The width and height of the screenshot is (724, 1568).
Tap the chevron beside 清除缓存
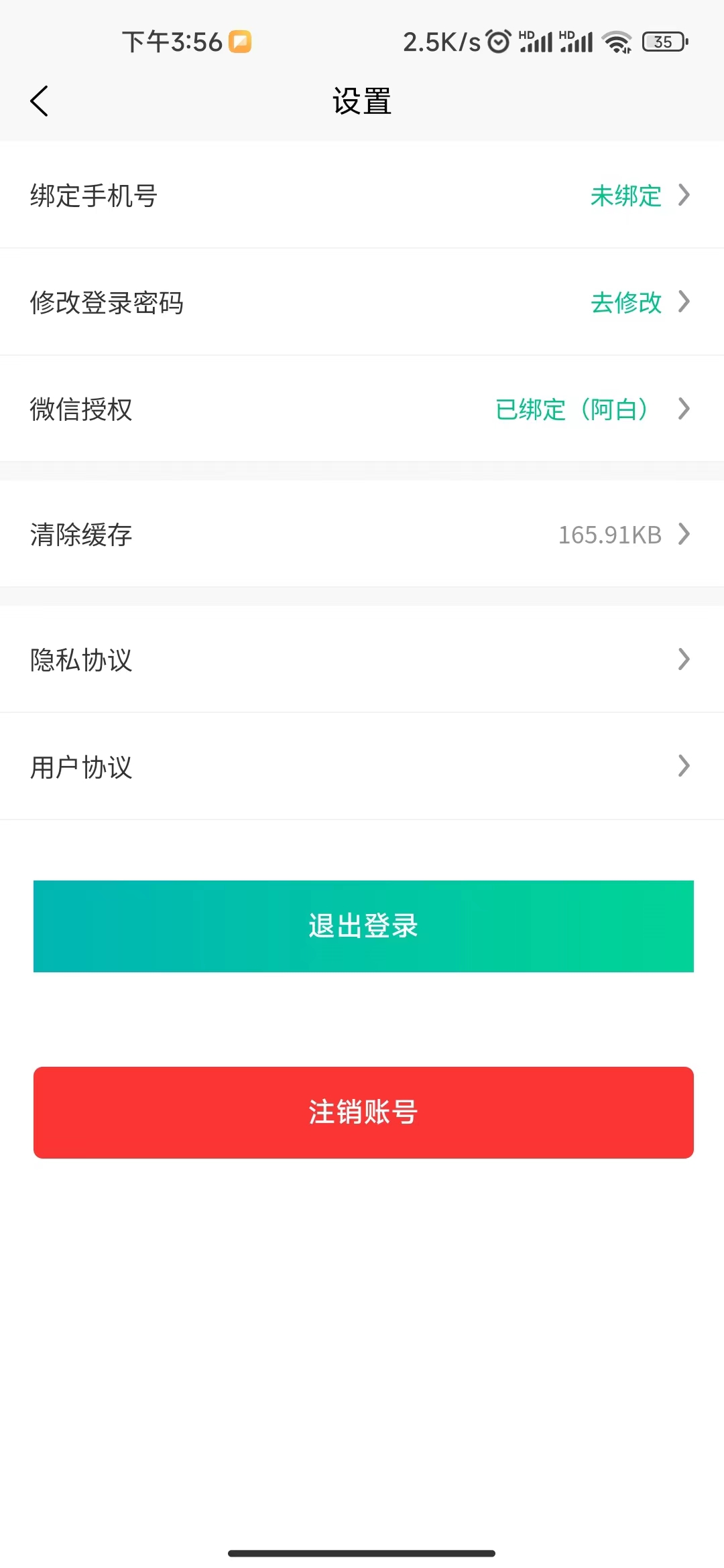pyautogui.click(x=684, y=534)
